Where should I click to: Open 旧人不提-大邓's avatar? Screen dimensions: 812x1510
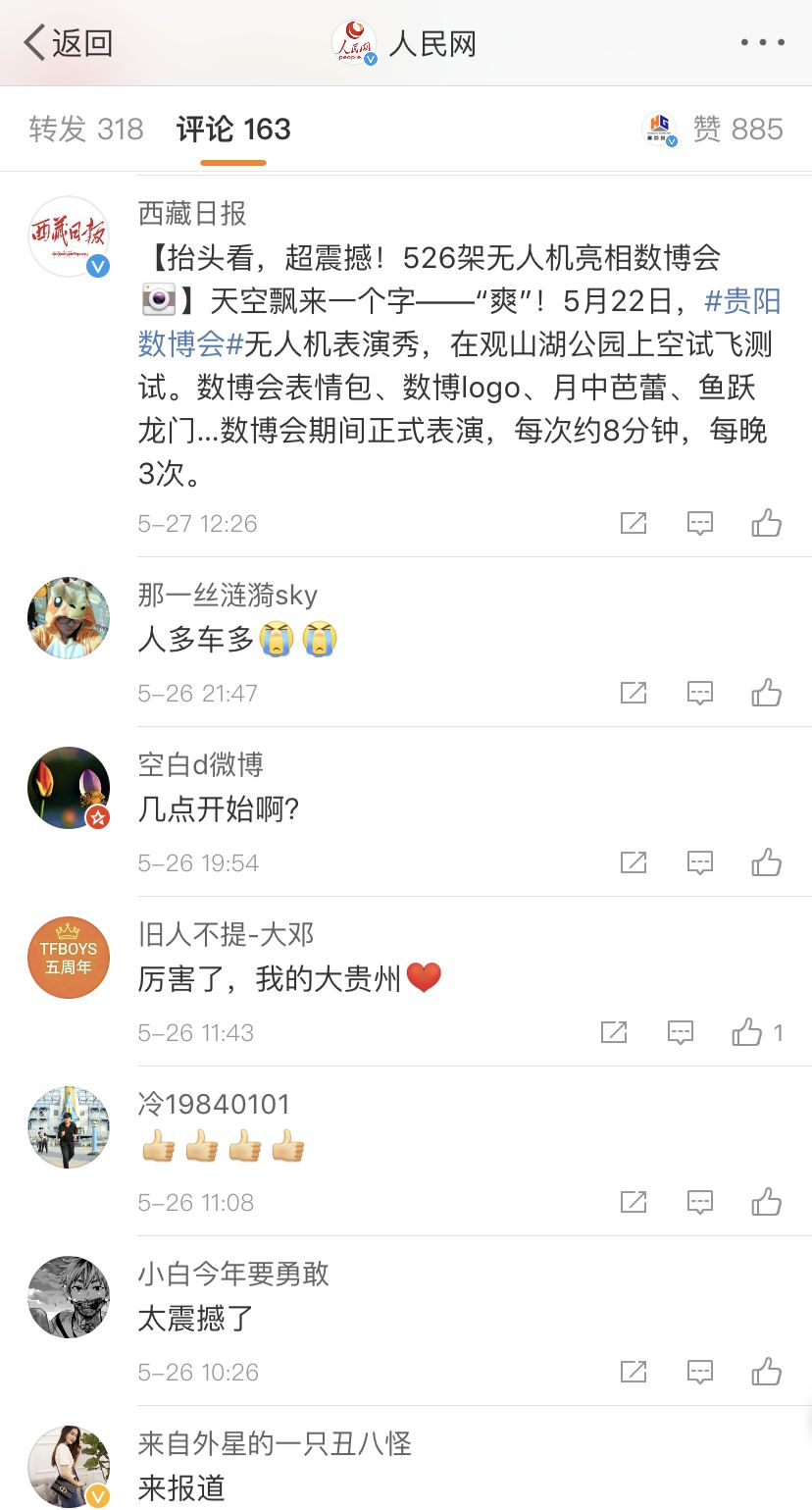click(68, 958)
